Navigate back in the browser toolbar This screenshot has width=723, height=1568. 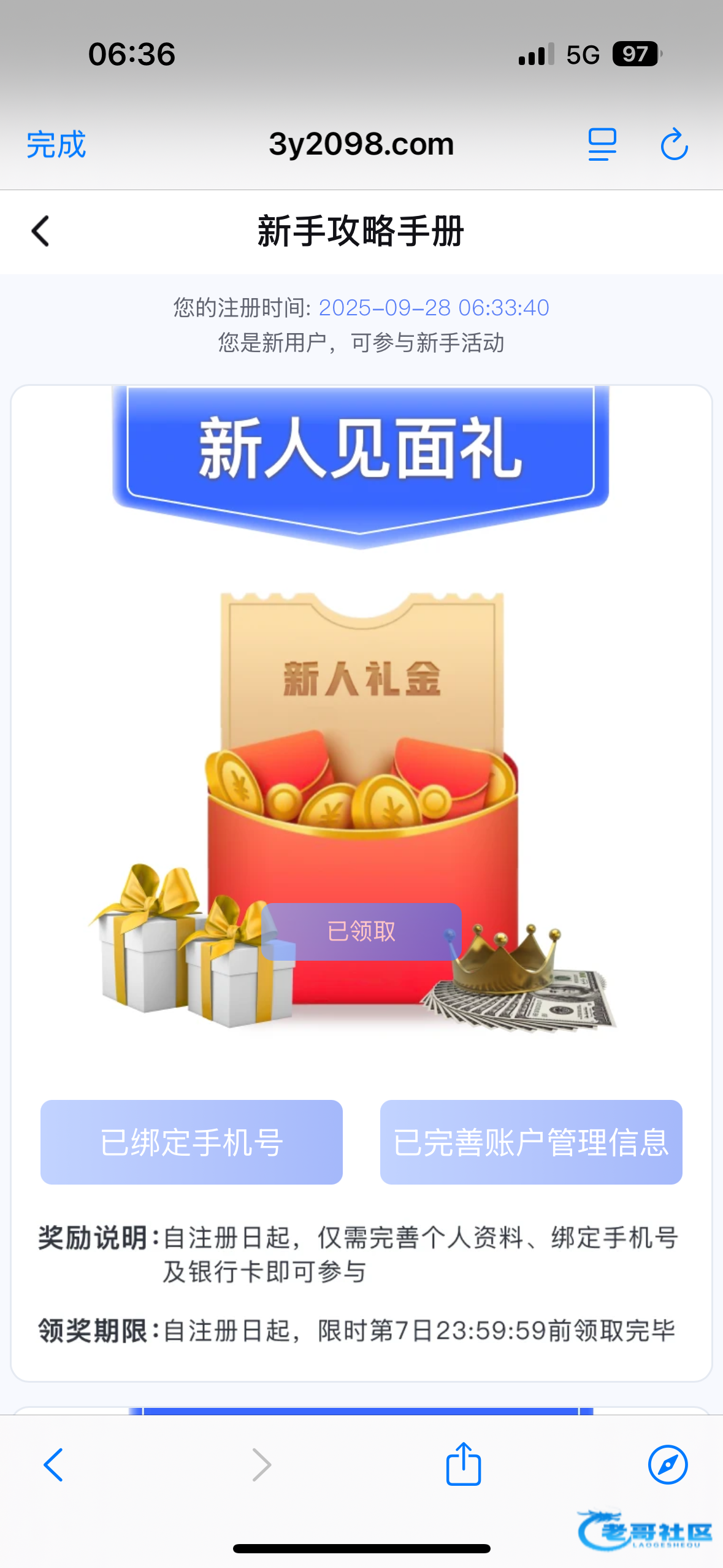53,1465
